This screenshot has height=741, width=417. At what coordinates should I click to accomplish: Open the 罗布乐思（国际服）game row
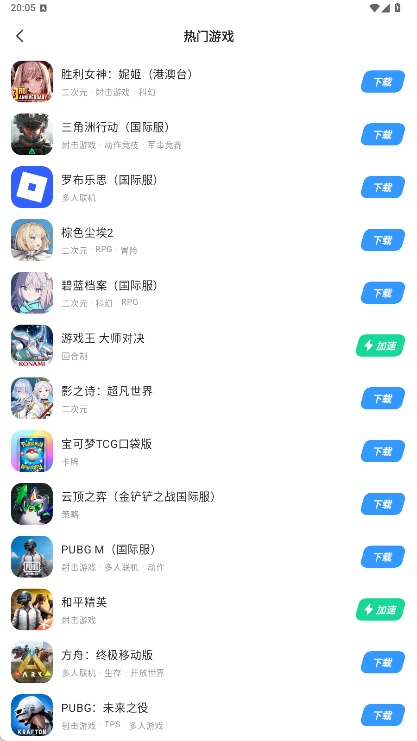[208, 187]
